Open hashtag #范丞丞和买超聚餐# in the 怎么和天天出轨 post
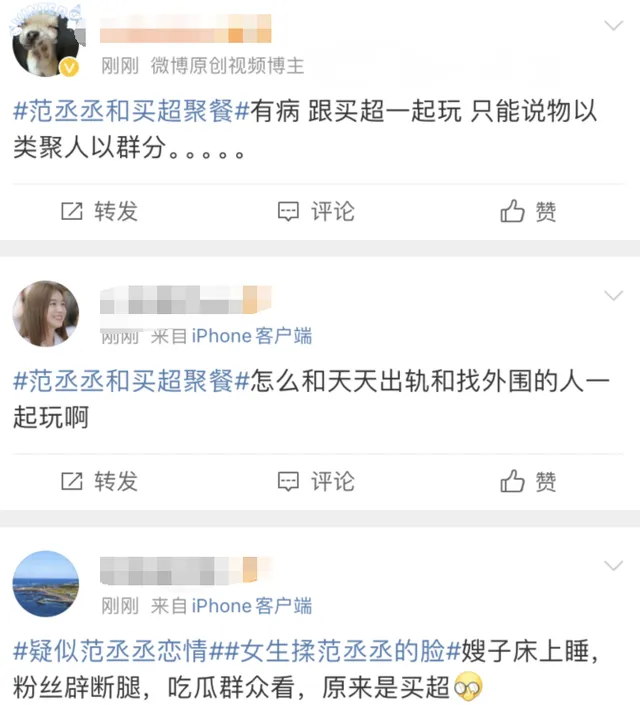 click(130, 381)
